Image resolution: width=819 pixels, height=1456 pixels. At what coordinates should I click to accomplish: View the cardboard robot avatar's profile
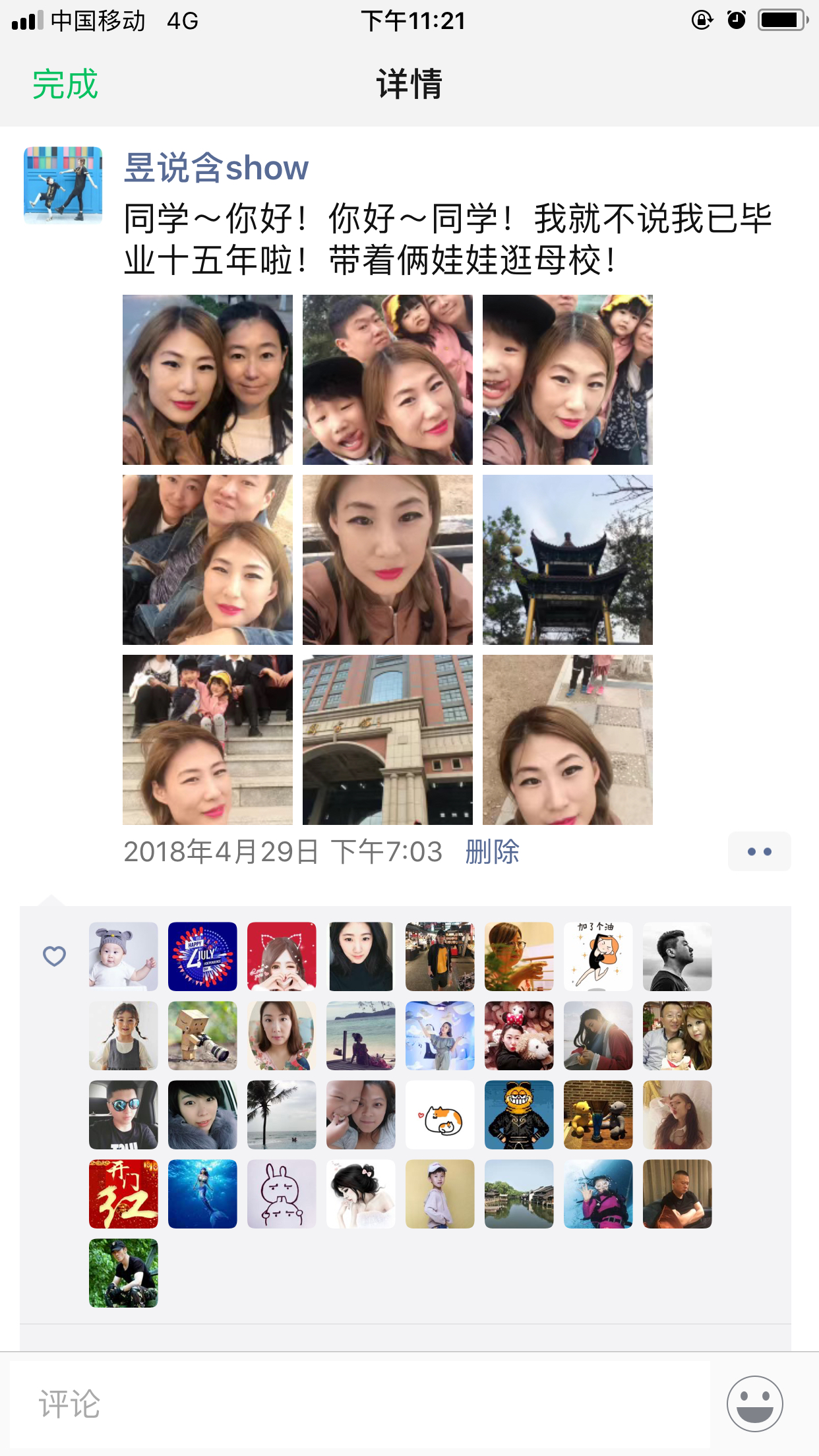coord(202,1035)
